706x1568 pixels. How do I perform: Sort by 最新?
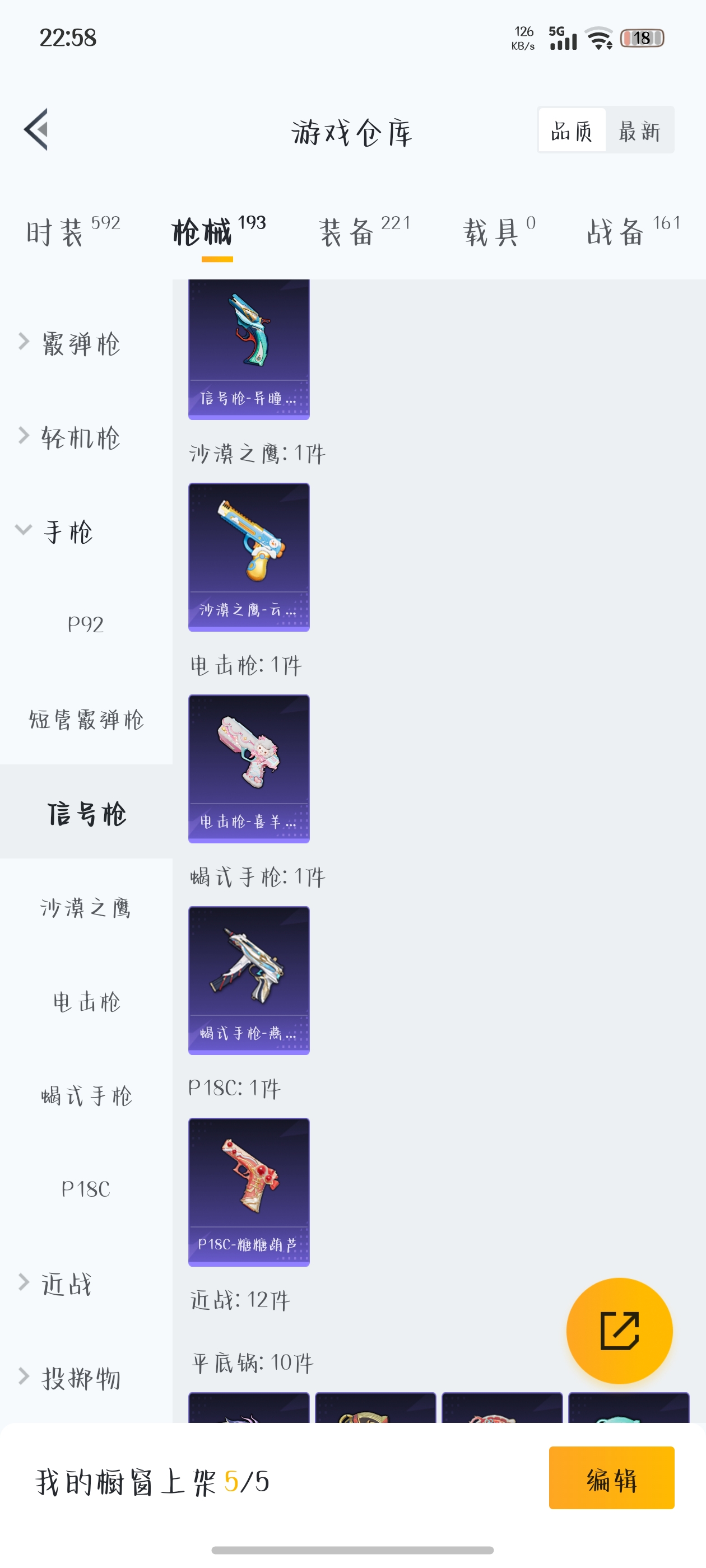click(x=640, y=131)
